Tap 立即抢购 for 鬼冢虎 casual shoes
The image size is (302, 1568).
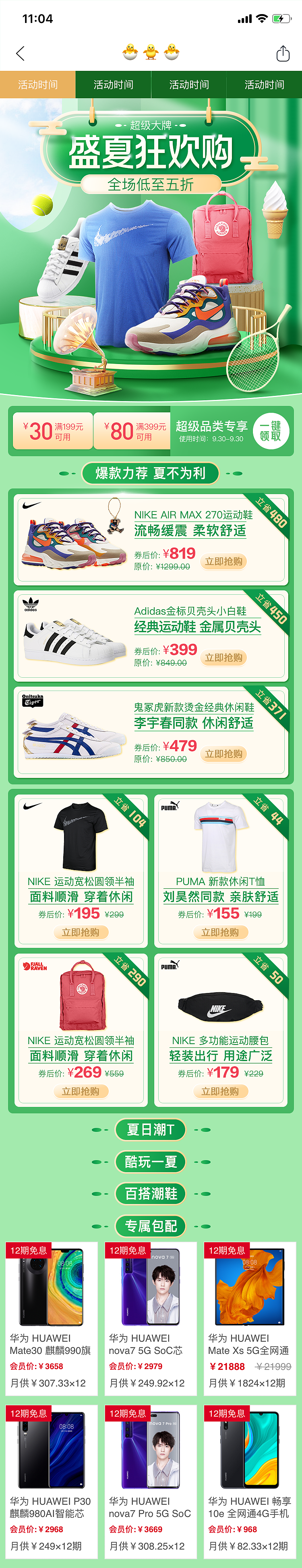click(223, 753)
